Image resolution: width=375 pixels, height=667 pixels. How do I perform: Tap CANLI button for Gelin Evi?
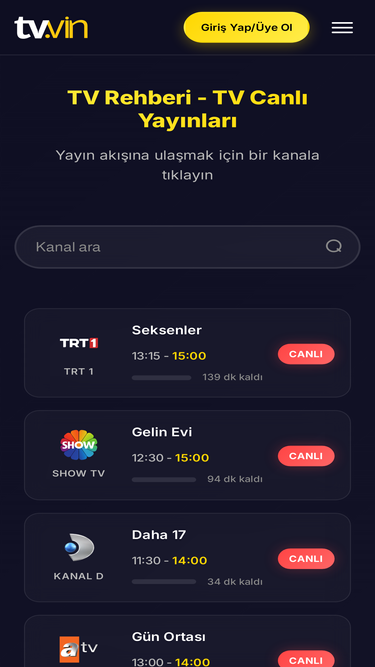[306, 456]
